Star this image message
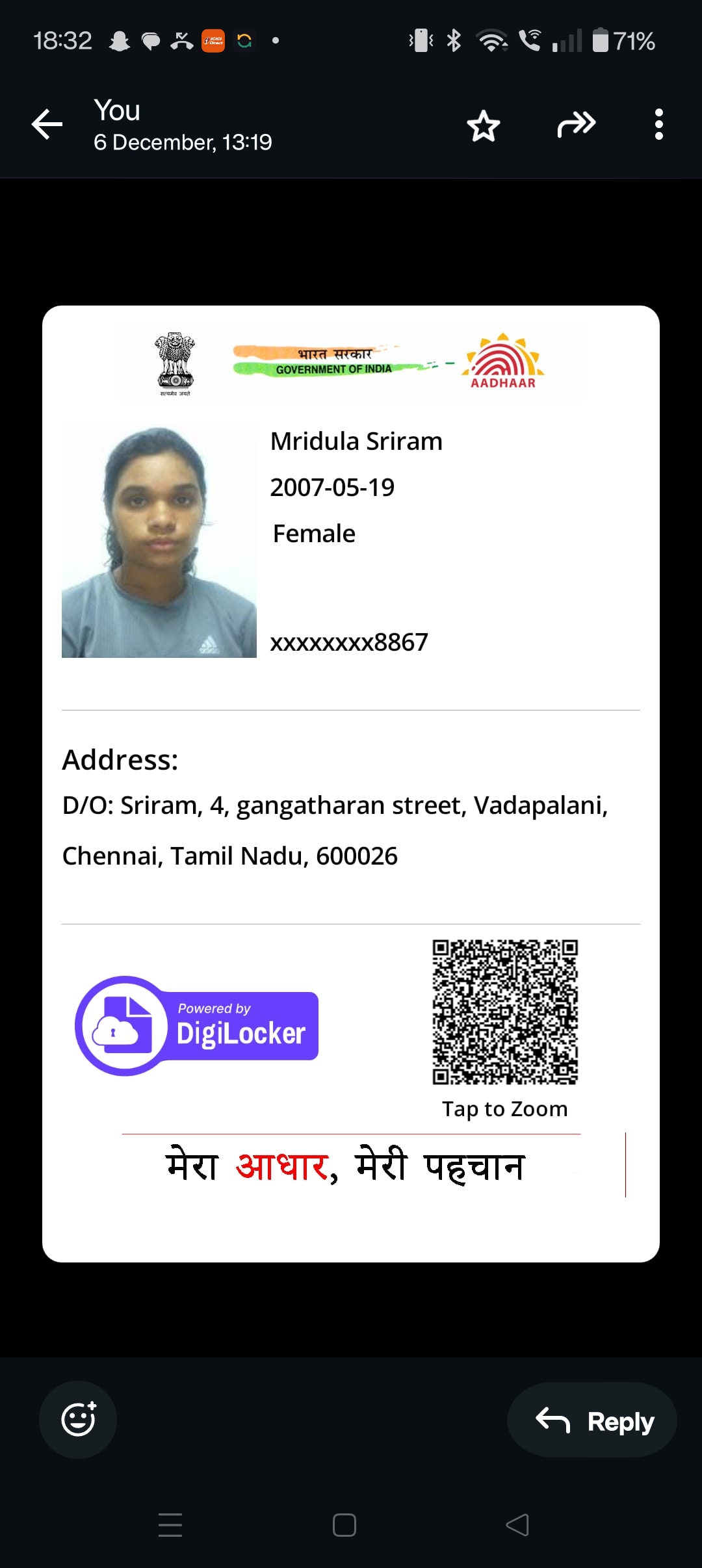 click(484, 125)
